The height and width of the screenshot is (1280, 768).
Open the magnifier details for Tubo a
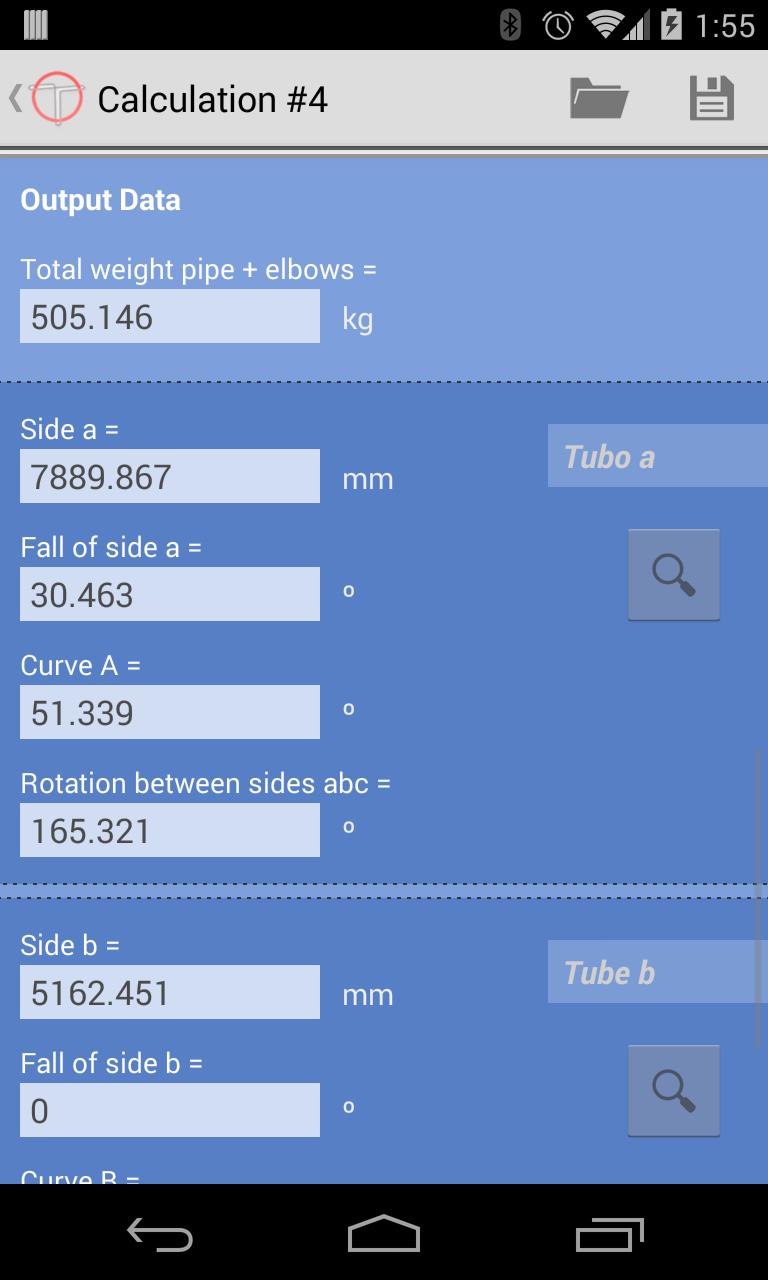coord(673,575)
